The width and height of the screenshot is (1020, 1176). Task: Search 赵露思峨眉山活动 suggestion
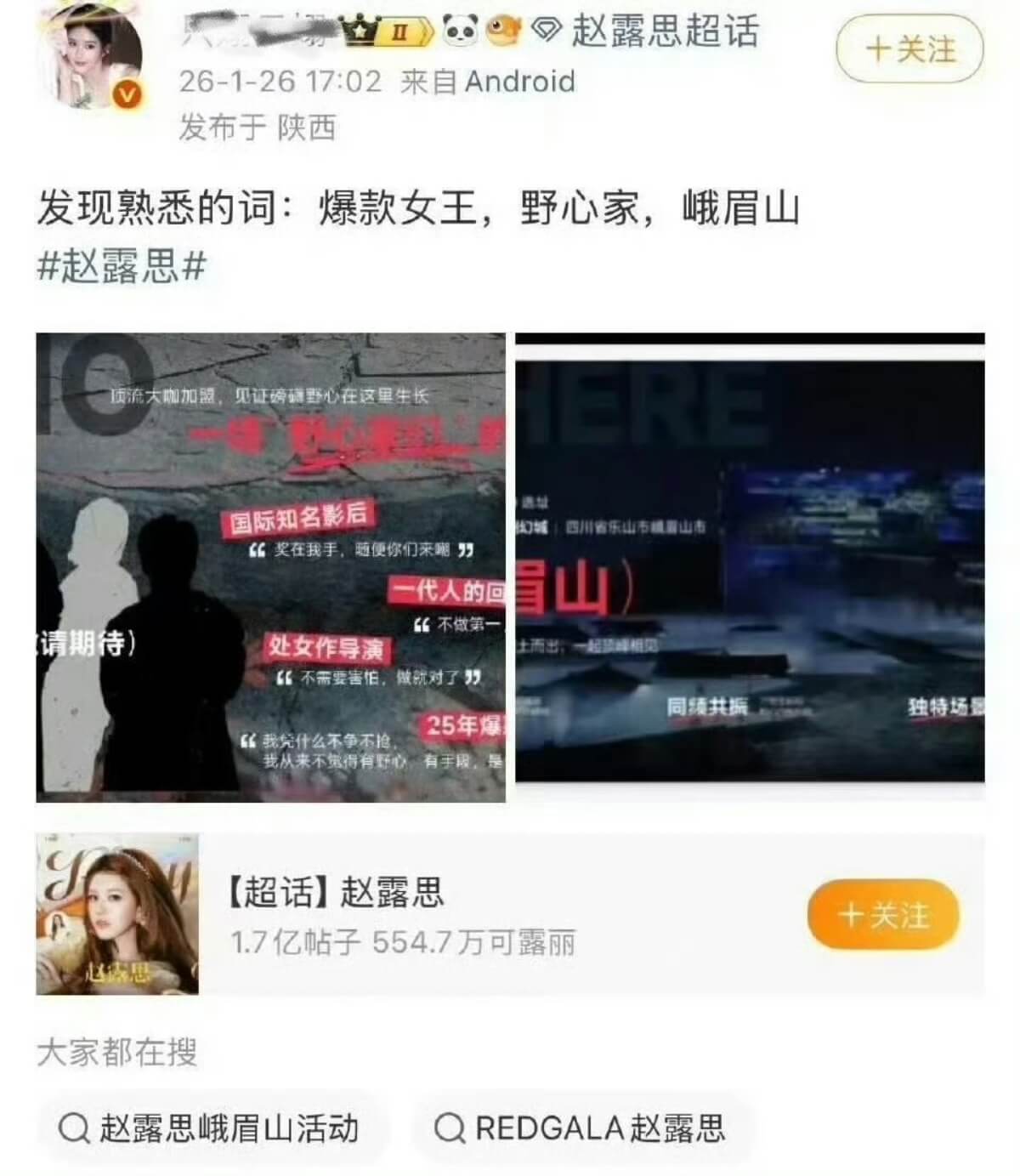209,1129
